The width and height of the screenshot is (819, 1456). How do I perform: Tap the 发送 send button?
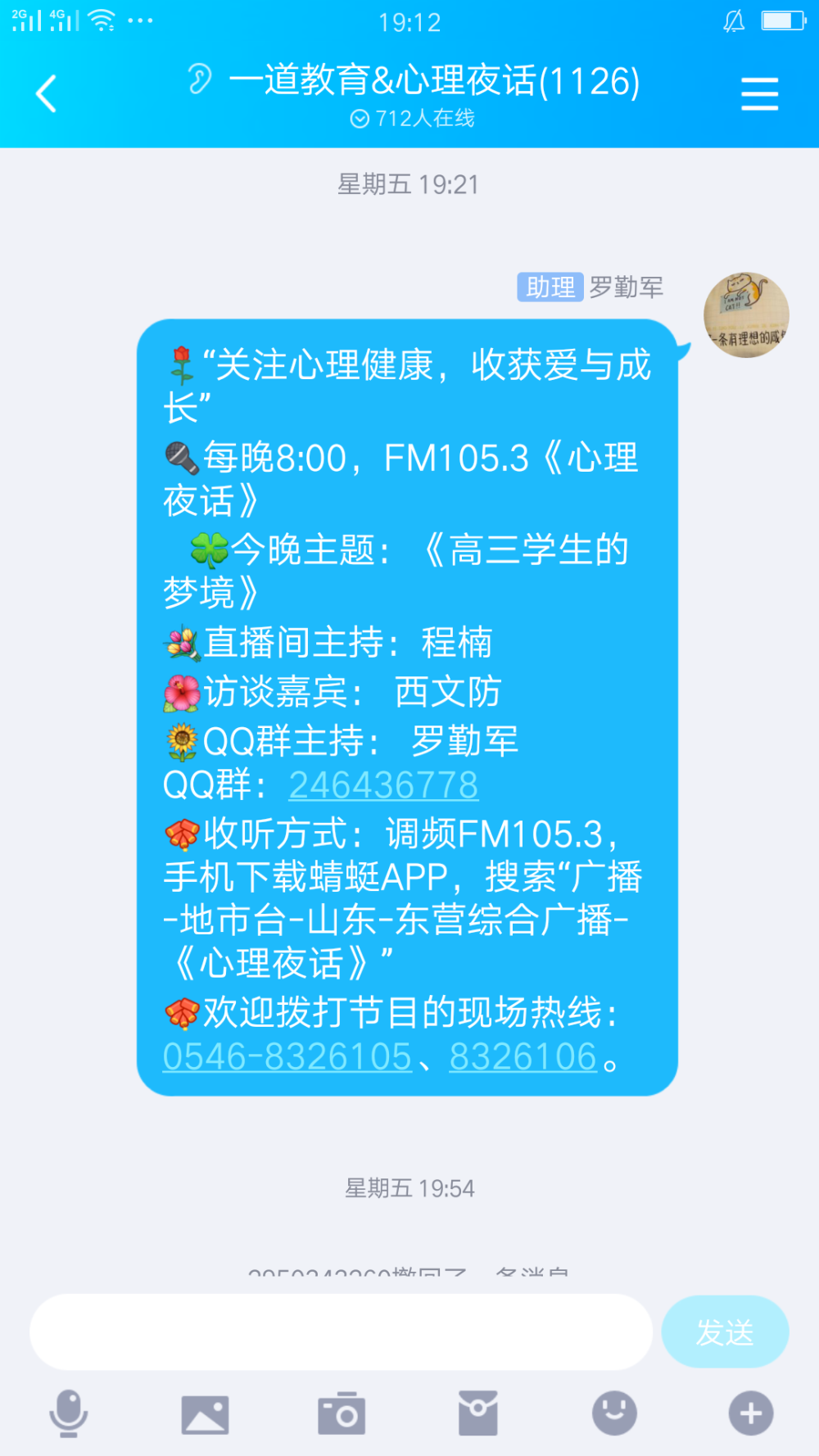point(725,1332)
